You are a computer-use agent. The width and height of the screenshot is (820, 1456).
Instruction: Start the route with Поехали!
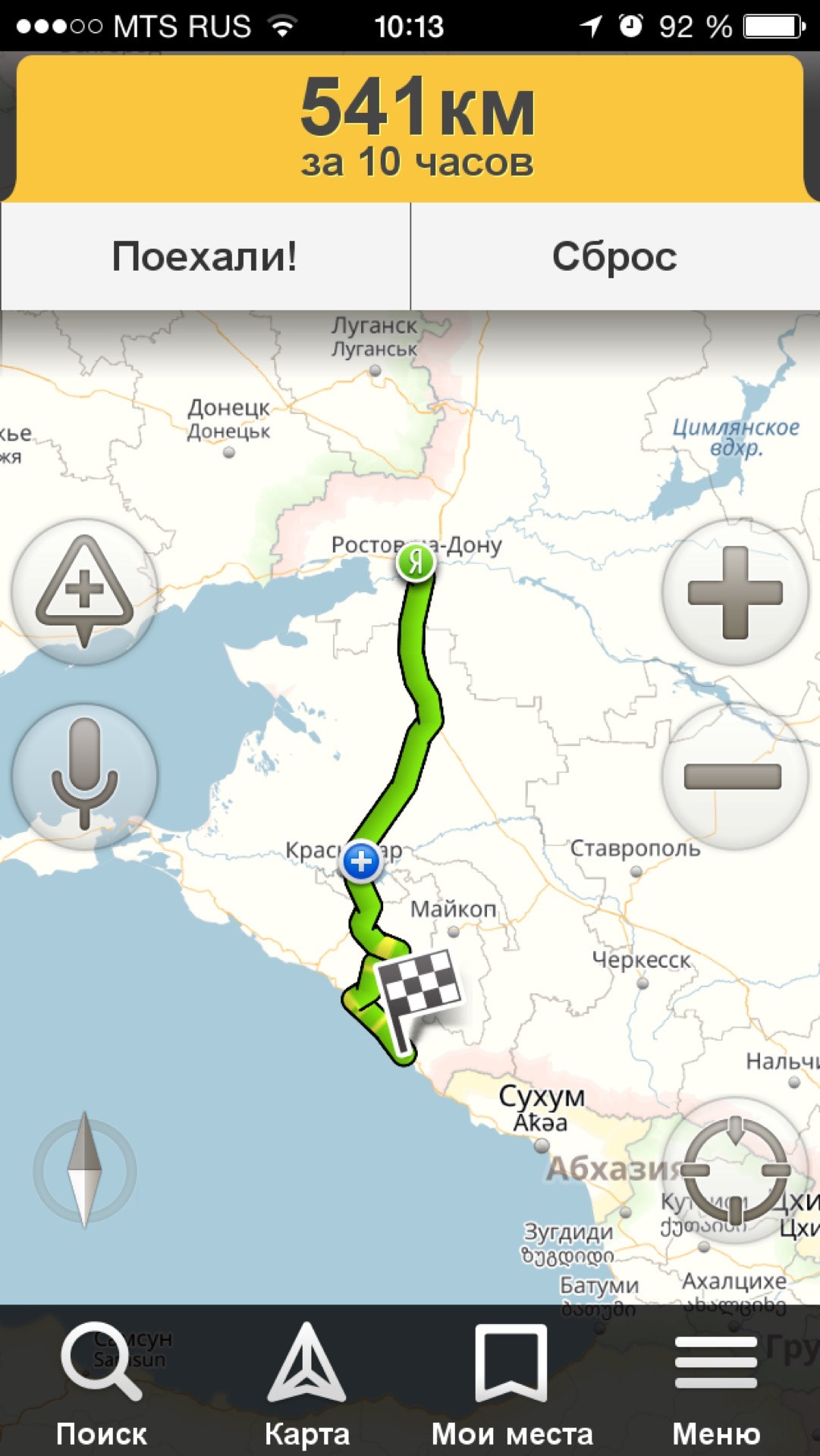[x=204, y=256]
